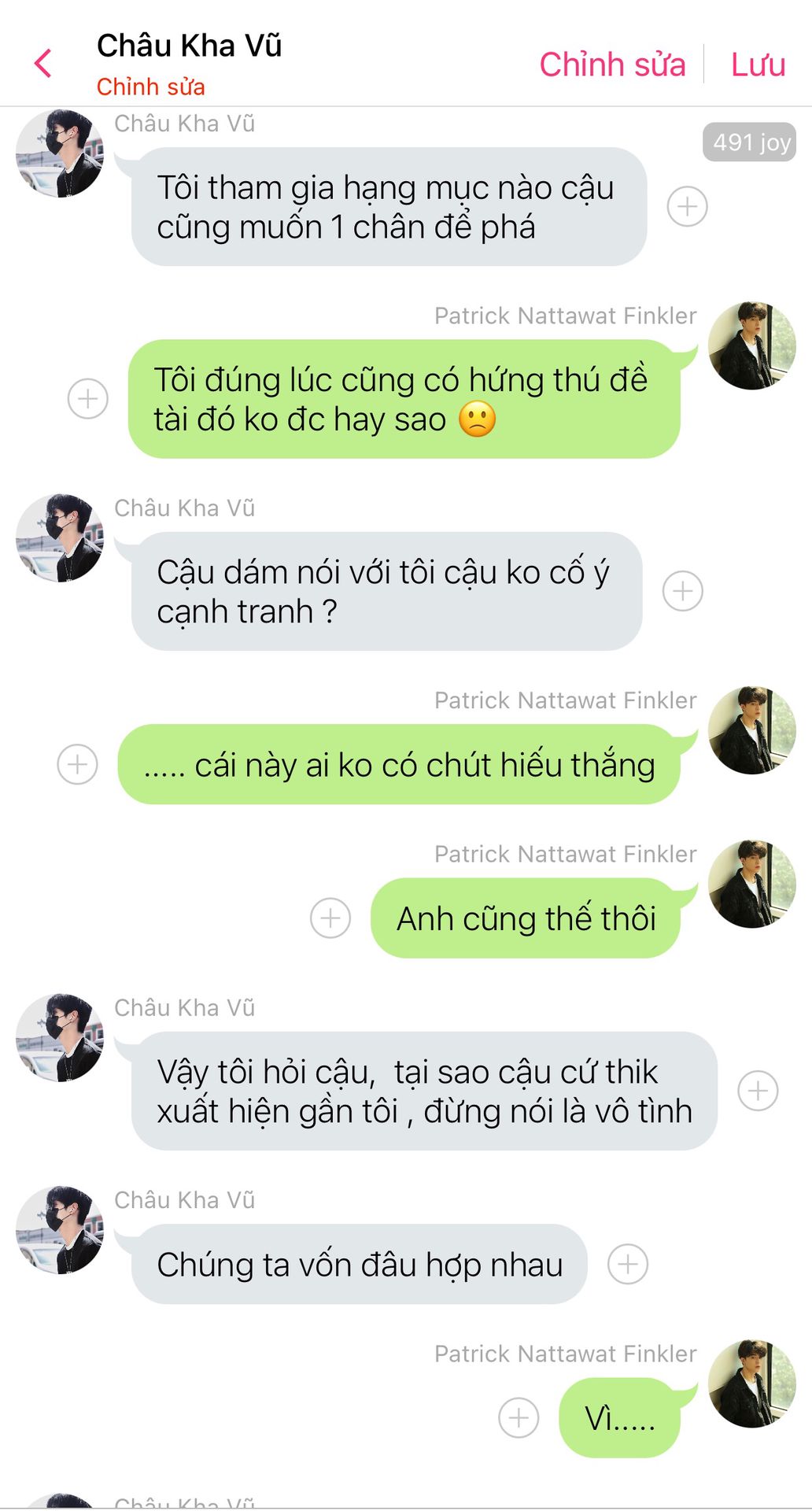Tap plus beside 'Chúng ta vốn đâu hợp nhau'

click(628, 1264)
